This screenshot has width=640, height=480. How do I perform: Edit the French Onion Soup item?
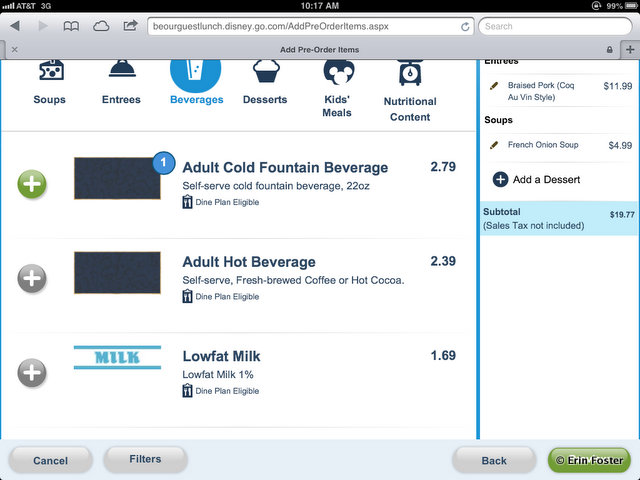[494, 146]
